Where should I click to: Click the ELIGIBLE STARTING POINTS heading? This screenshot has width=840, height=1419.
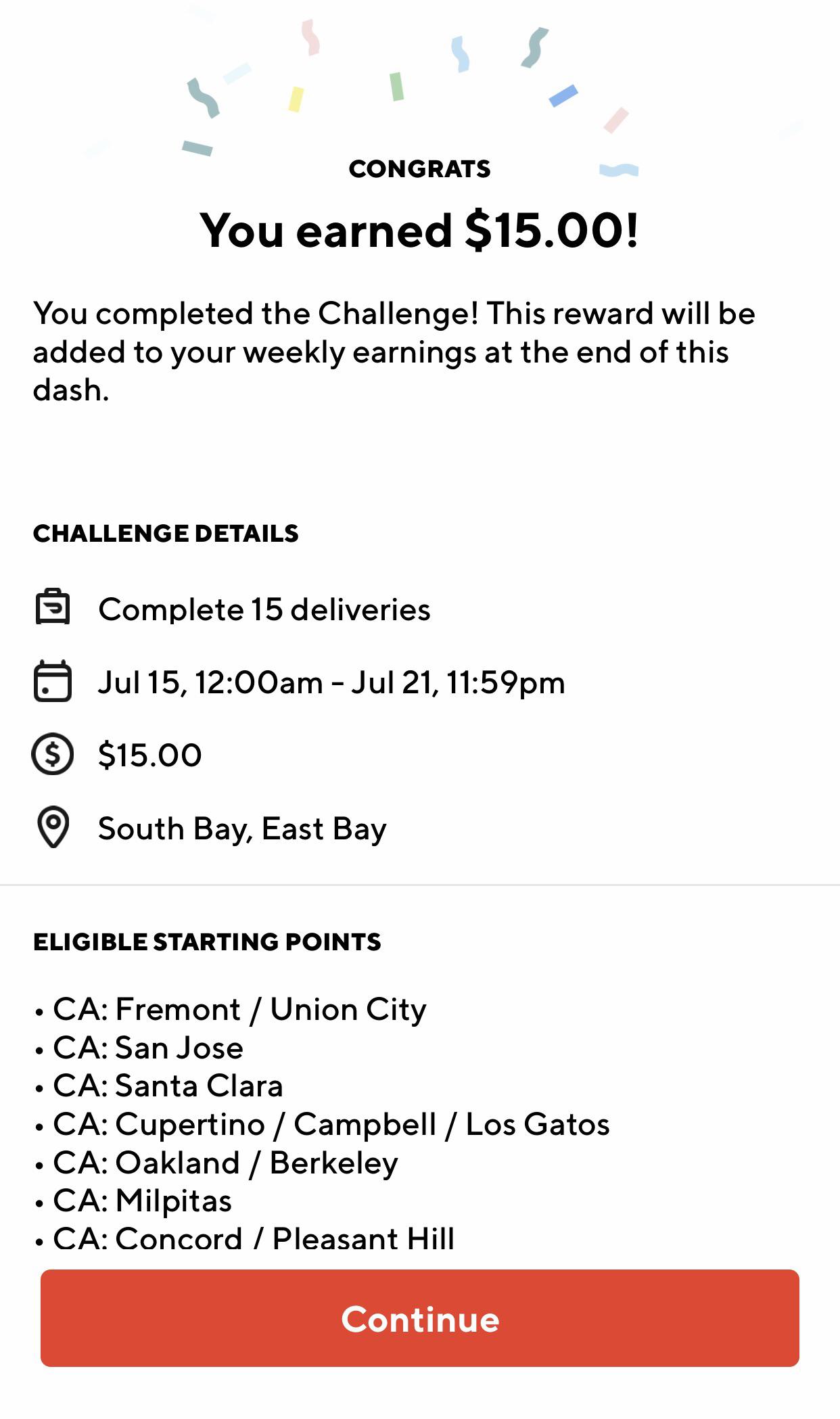(x=208, y=940)
